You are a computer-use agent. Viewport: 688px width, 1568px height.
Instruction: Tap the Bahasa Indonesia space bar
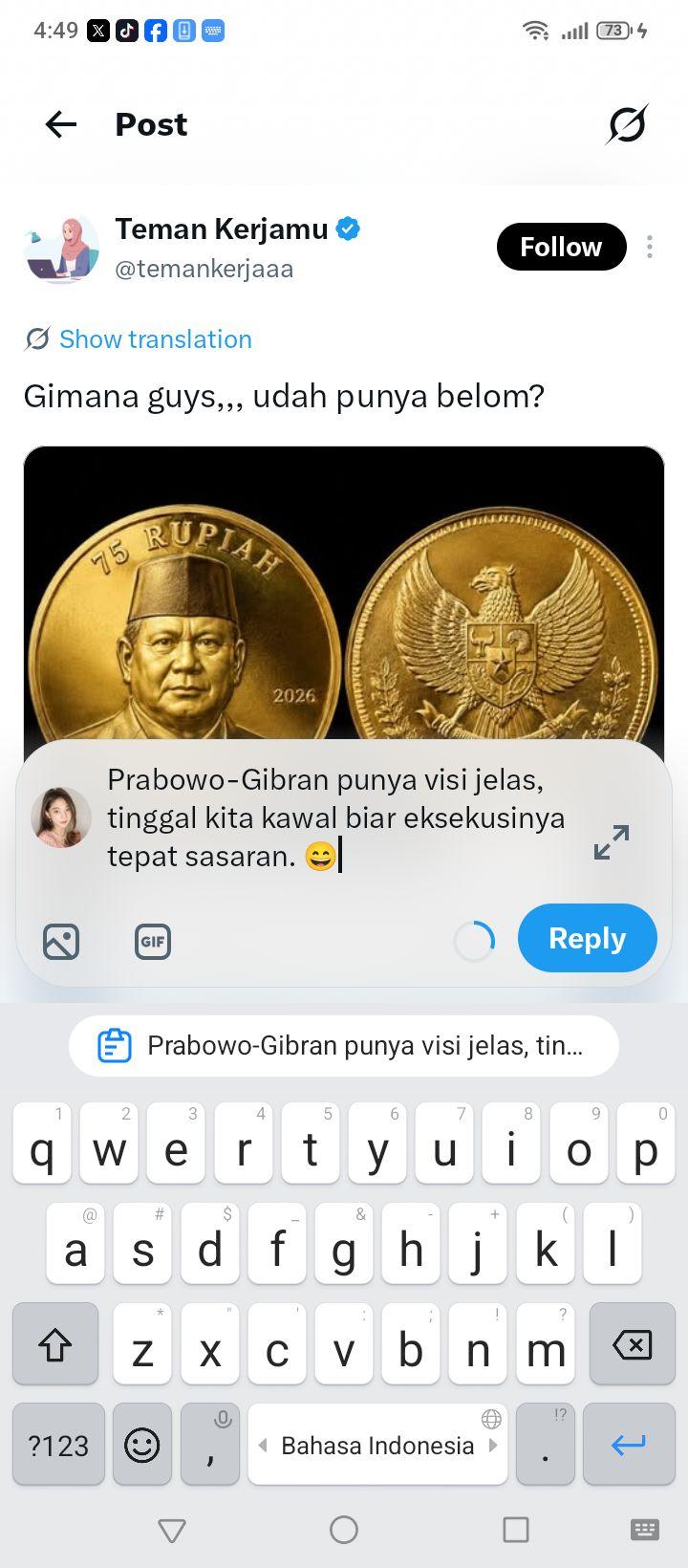377,1444
